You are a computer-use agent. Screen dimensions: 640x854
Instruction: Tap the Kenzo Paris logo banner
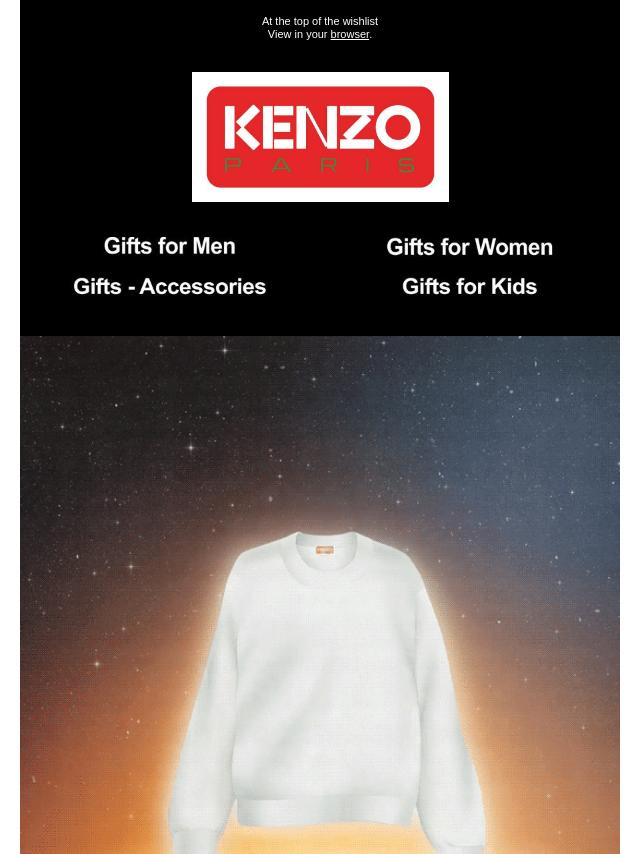pos(320,137)
